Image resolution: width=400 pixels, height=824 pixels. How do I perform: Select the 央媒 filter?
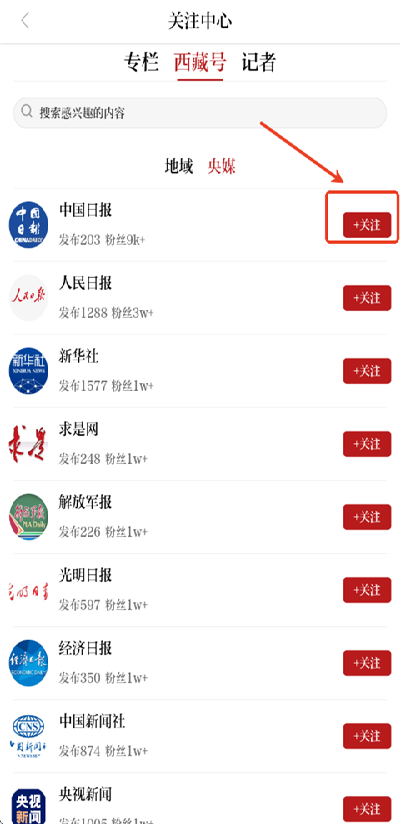(221, 166)
